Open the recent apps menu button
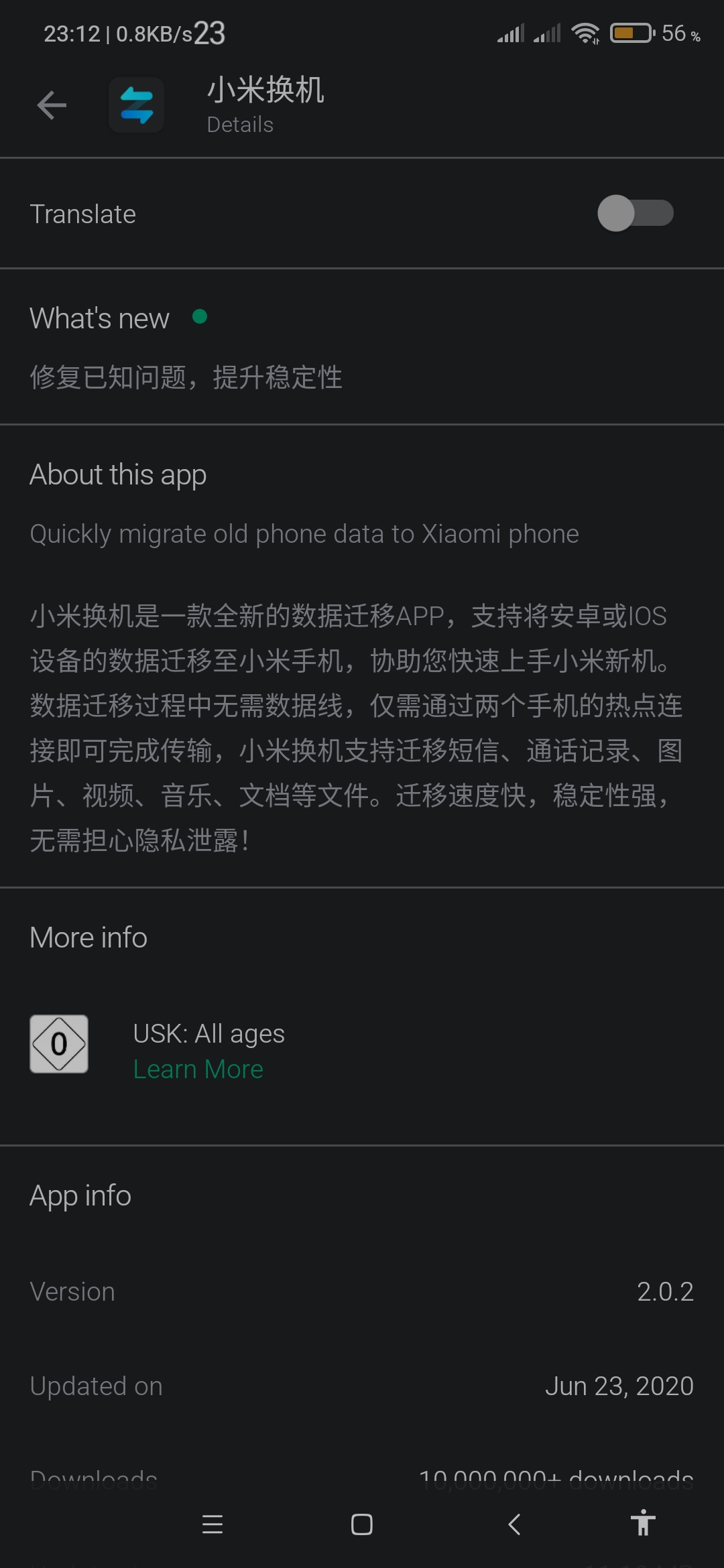The width and height of the screenshot is (724, 1568). (x=213, y=1524)
